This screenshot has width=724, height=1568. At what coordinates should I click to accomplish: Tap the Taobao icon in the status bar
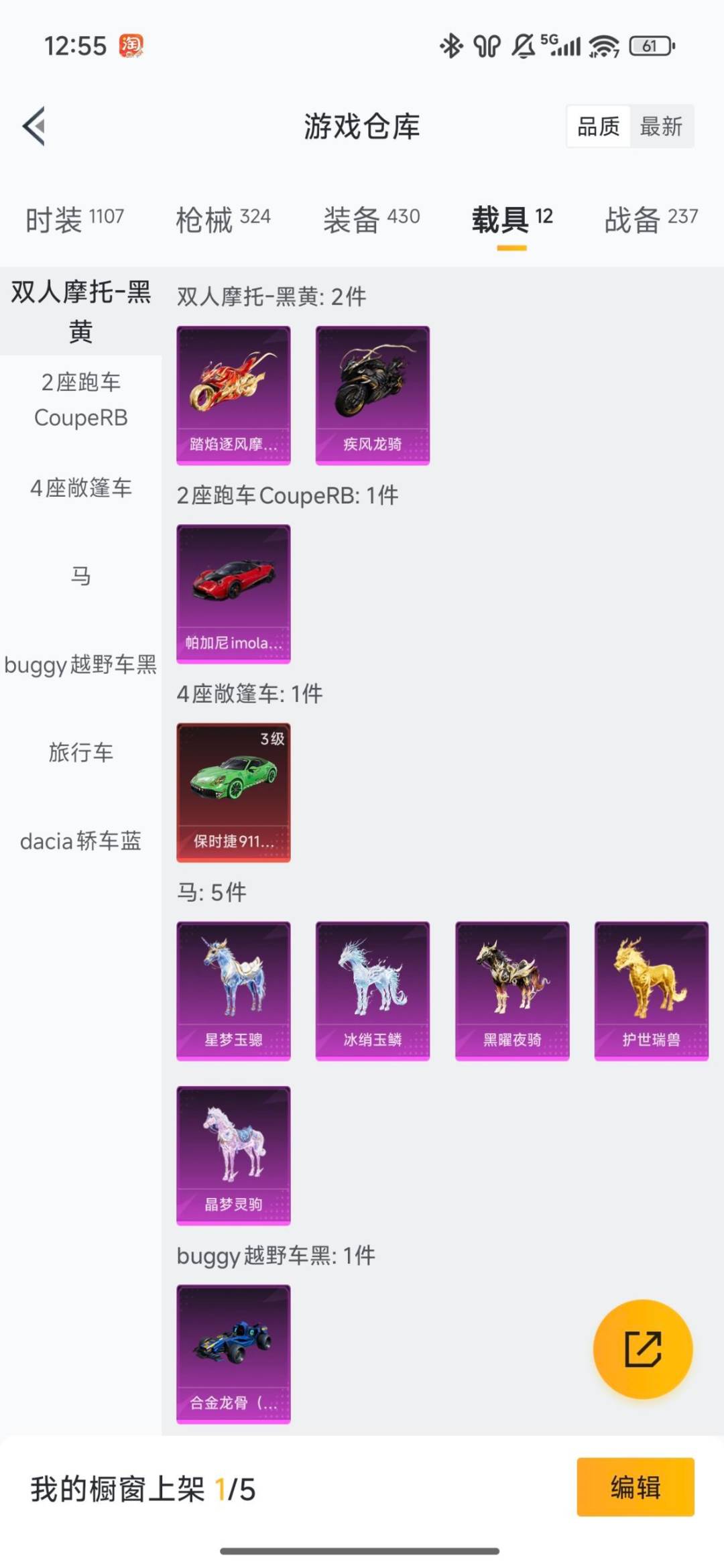point(131,44)
